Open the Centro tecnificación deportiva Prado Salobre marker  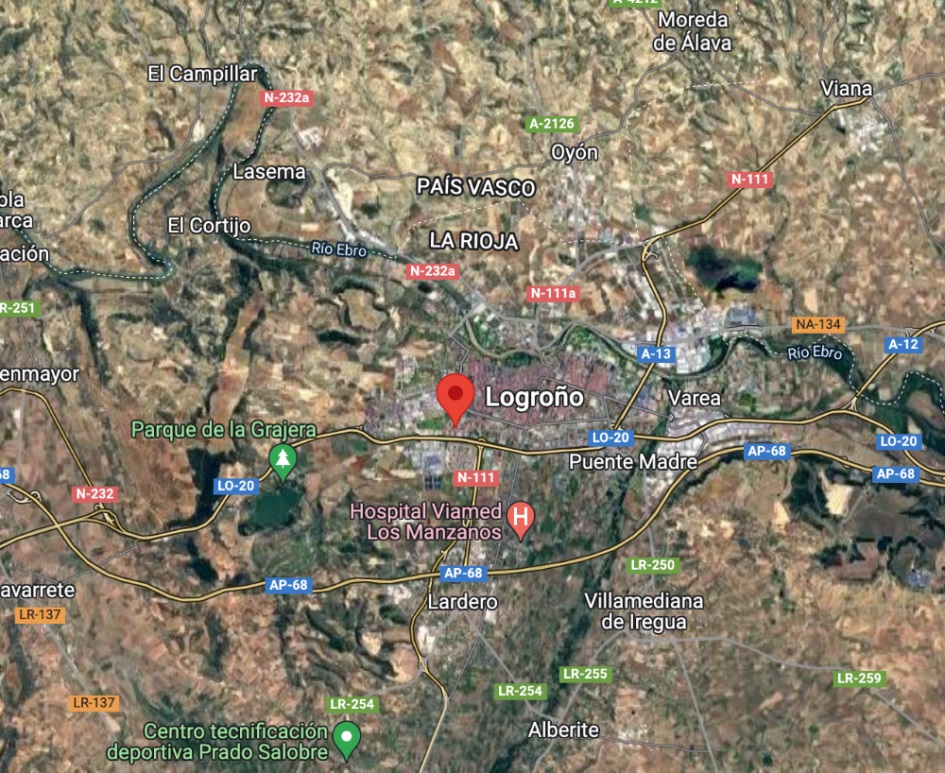pyautogui.click(x=347, y=738)
